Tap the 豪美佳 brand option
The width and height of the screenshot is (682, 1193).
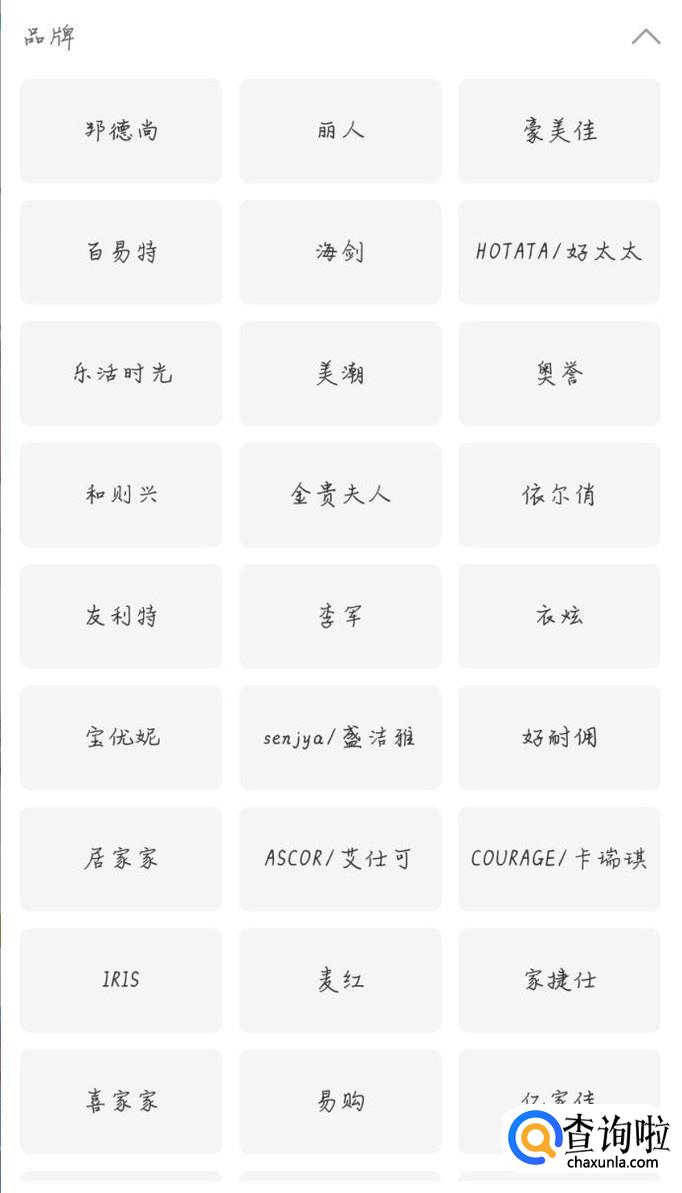pyautogui.click(x=559, y=131)
